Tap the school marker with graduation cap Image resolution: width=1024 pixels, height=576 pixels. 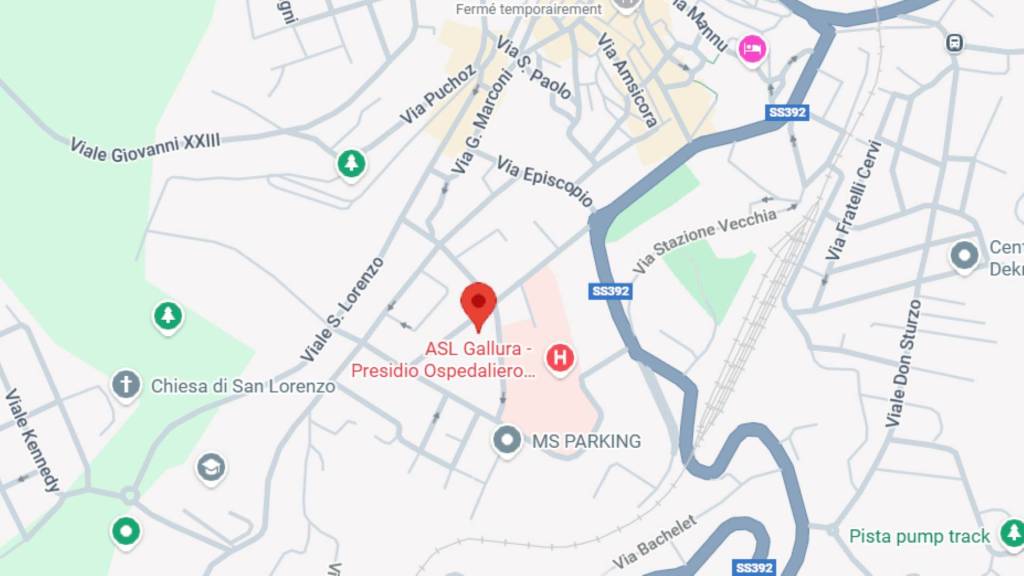pyautogui.click(x=211, y=467)
